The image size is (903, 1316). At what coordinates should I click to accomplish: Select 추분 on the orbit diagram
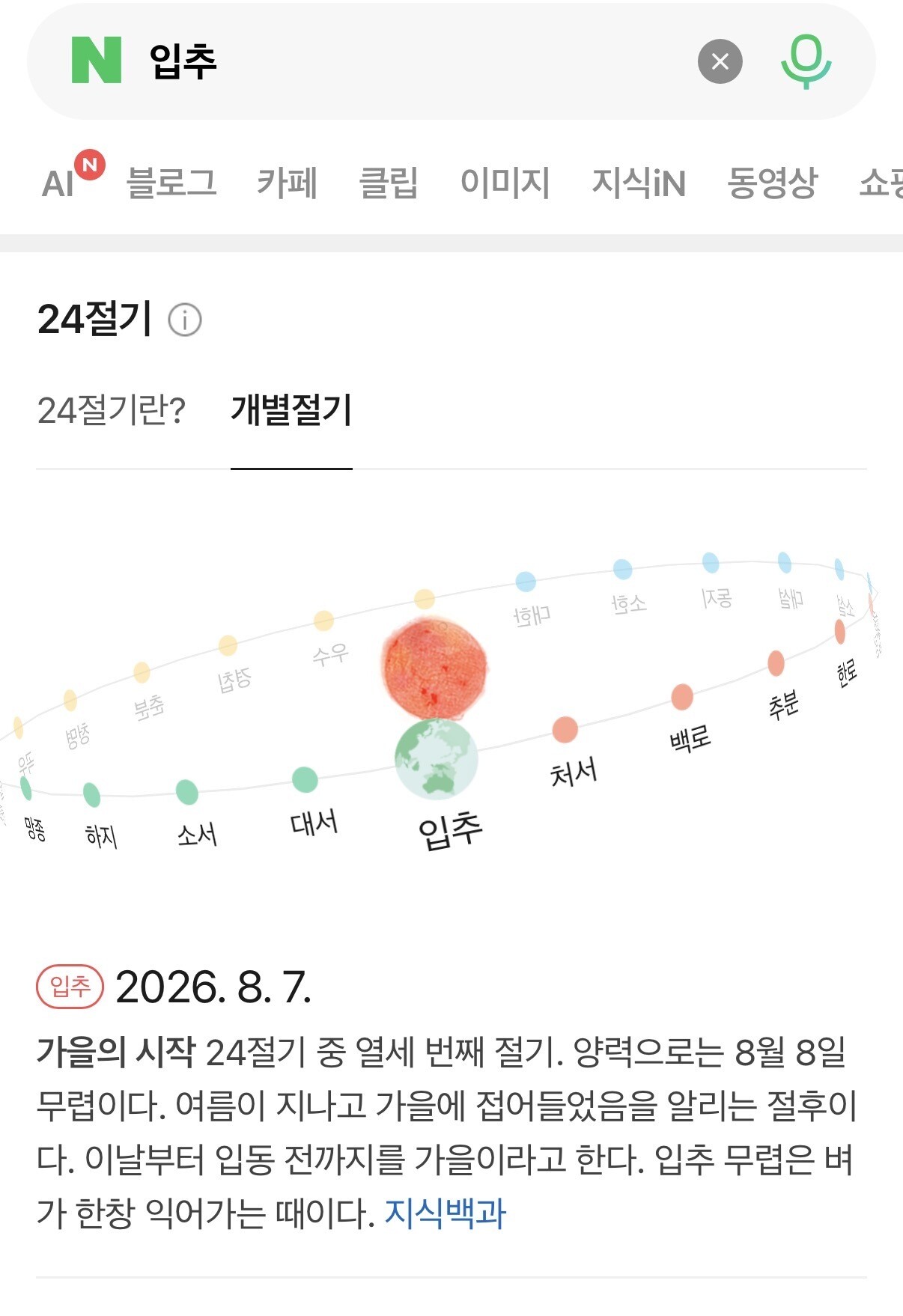782,685
